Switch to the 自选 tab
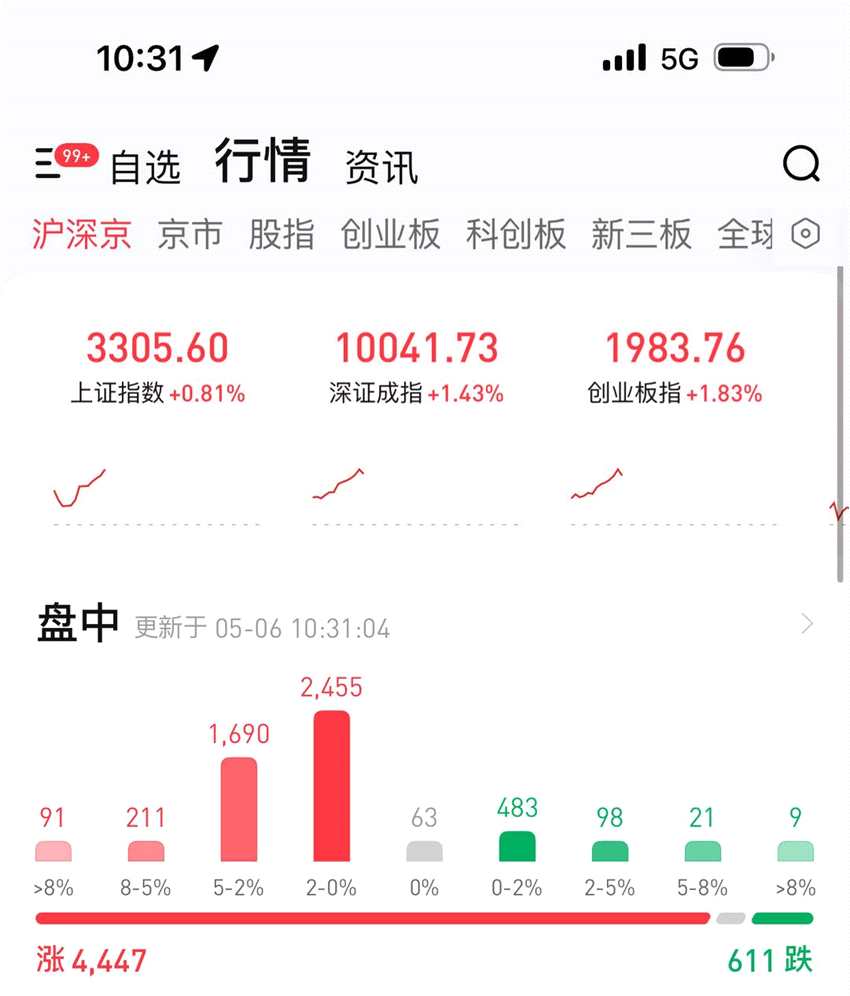This screenshot has width=850, height=996. point(145,167)
